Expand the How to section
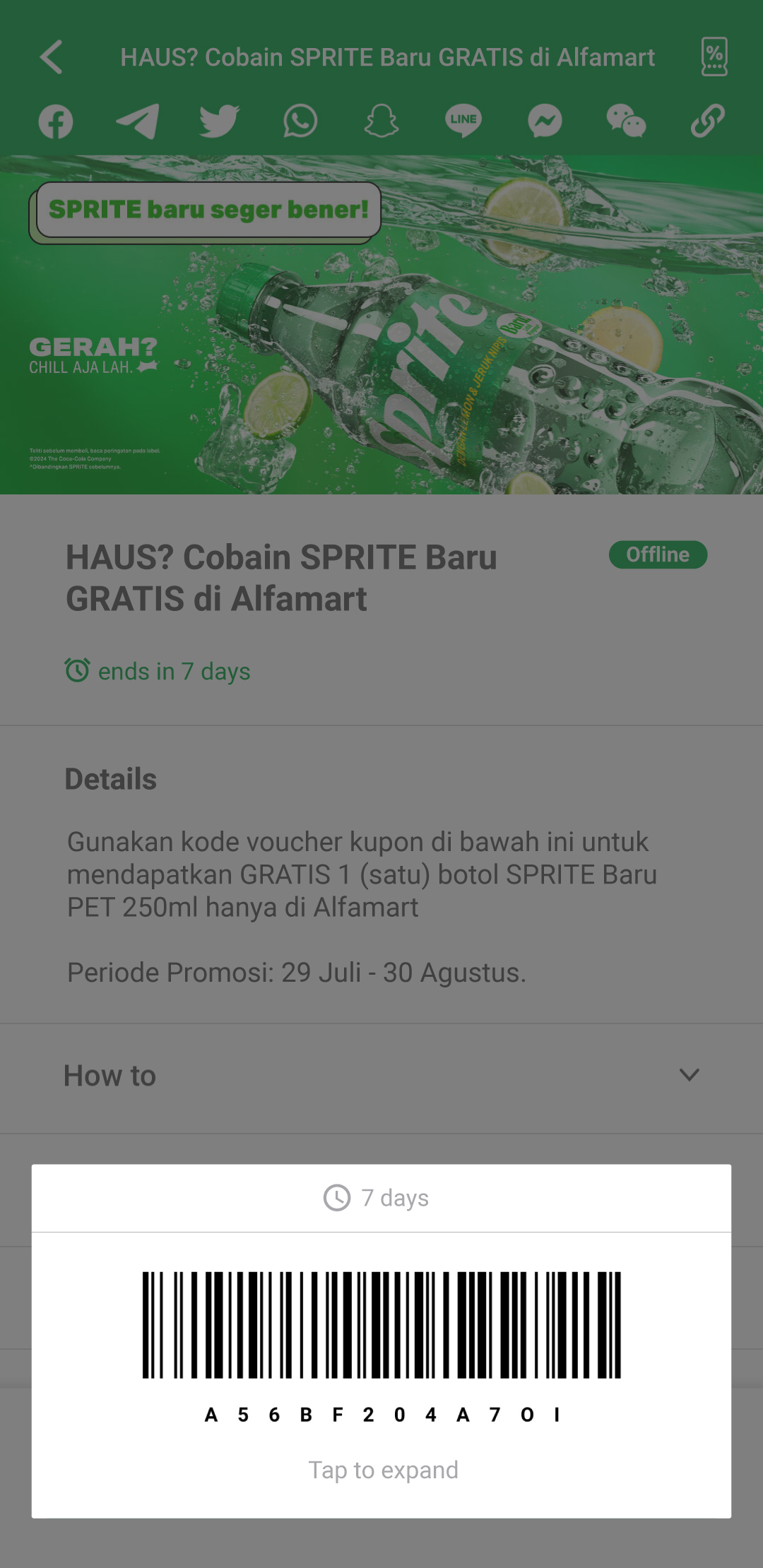 tap(381, 1076)
